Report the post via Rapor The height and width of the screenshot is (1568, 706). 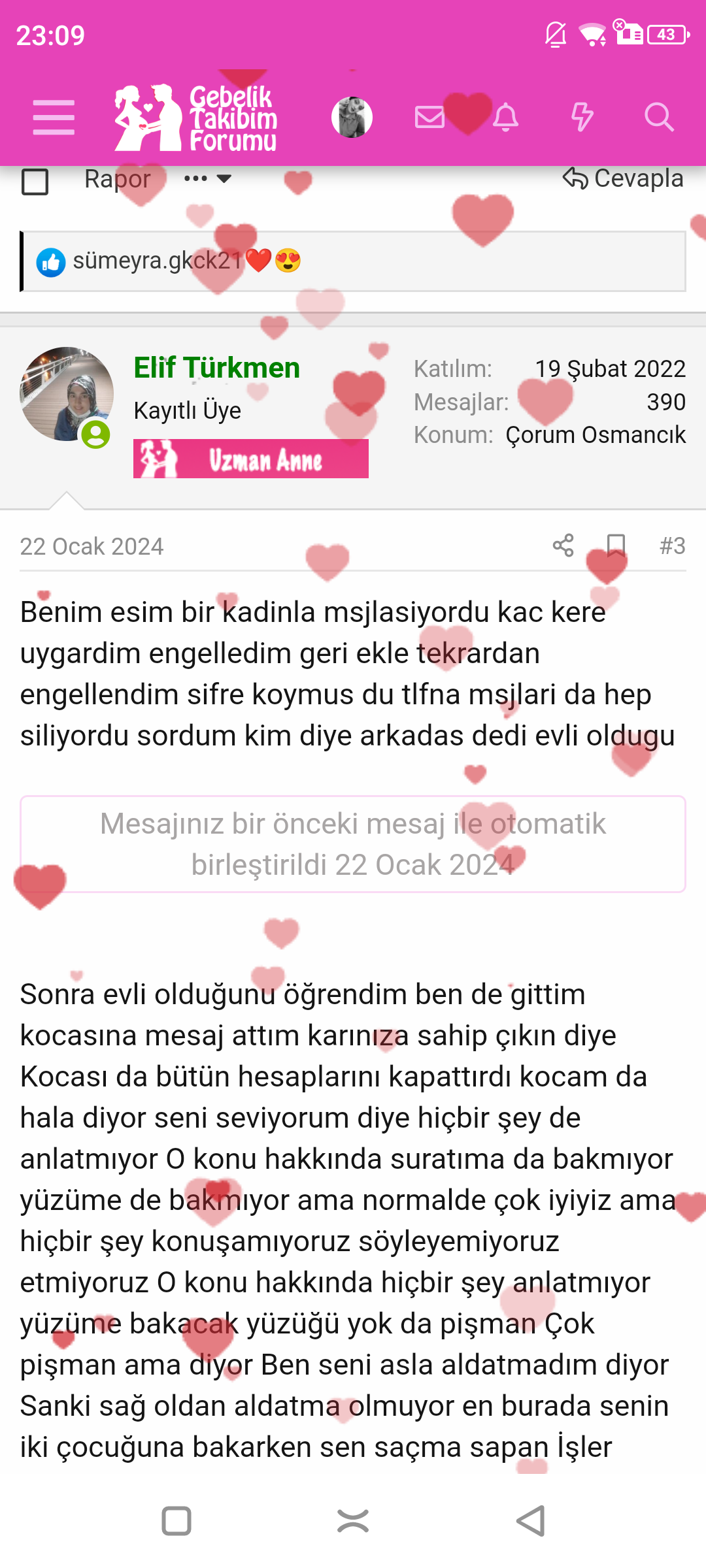[x=118, y=179]
